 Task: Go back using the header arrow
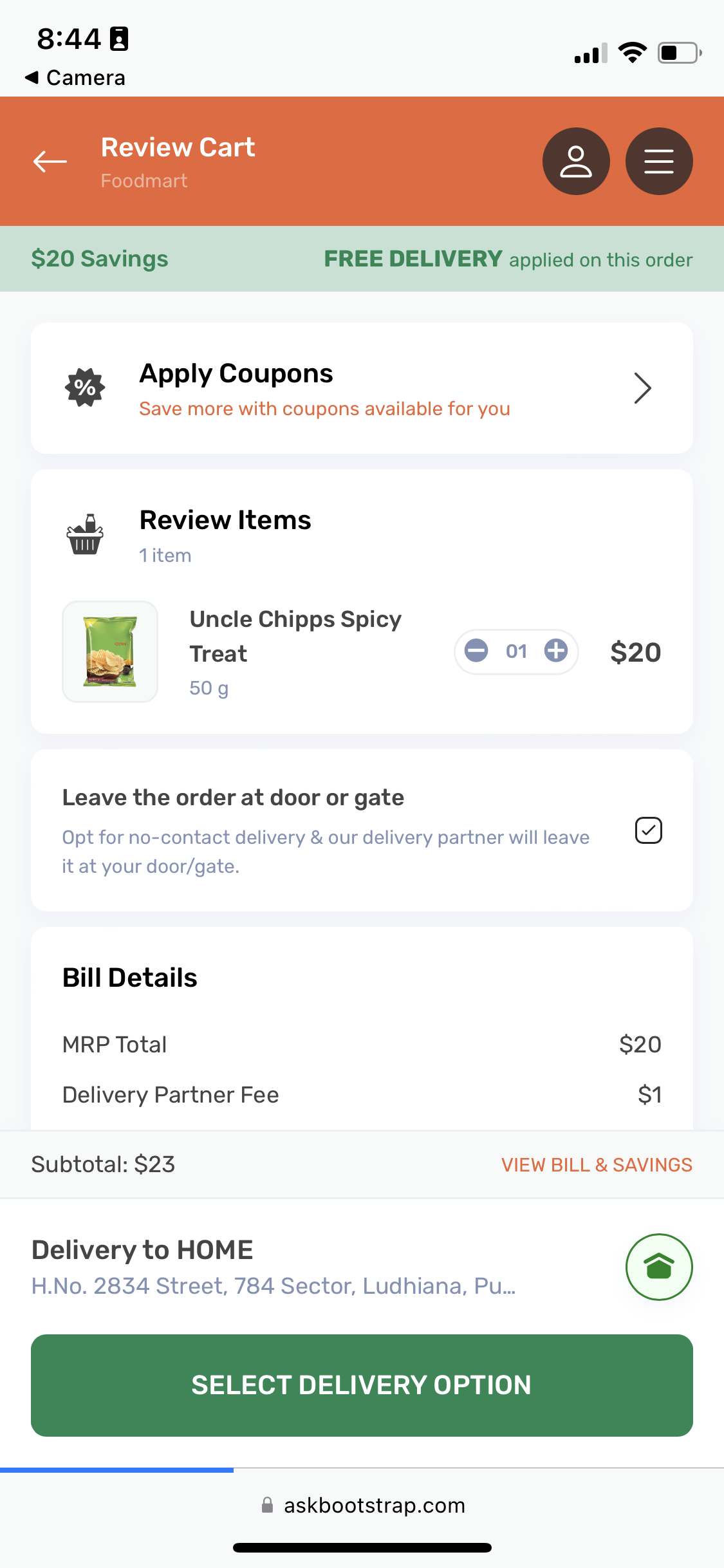[x=50, y=162]
